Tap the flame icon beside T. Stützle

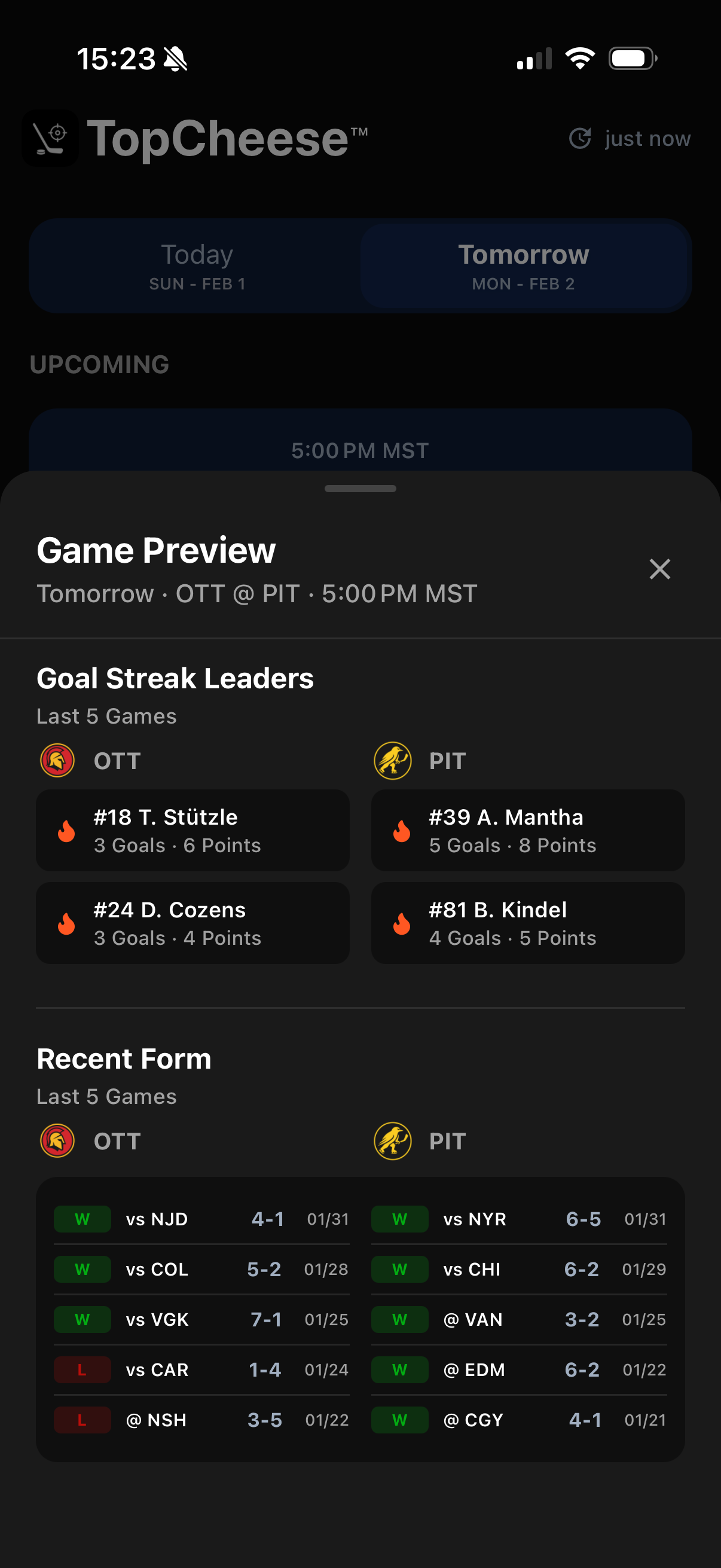67,830
